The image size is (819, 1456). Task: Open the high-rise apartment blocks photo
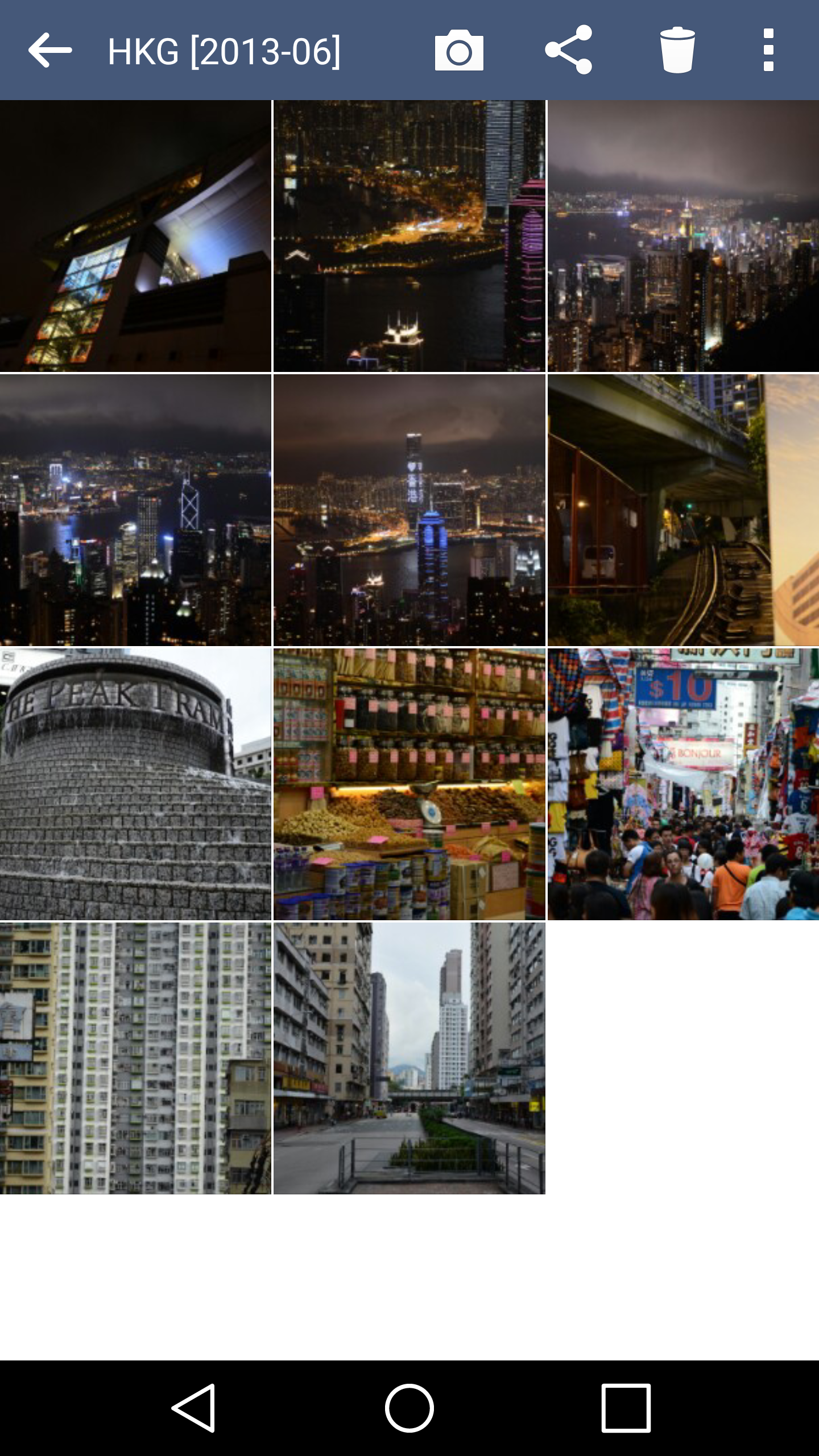click(135, 1058)
